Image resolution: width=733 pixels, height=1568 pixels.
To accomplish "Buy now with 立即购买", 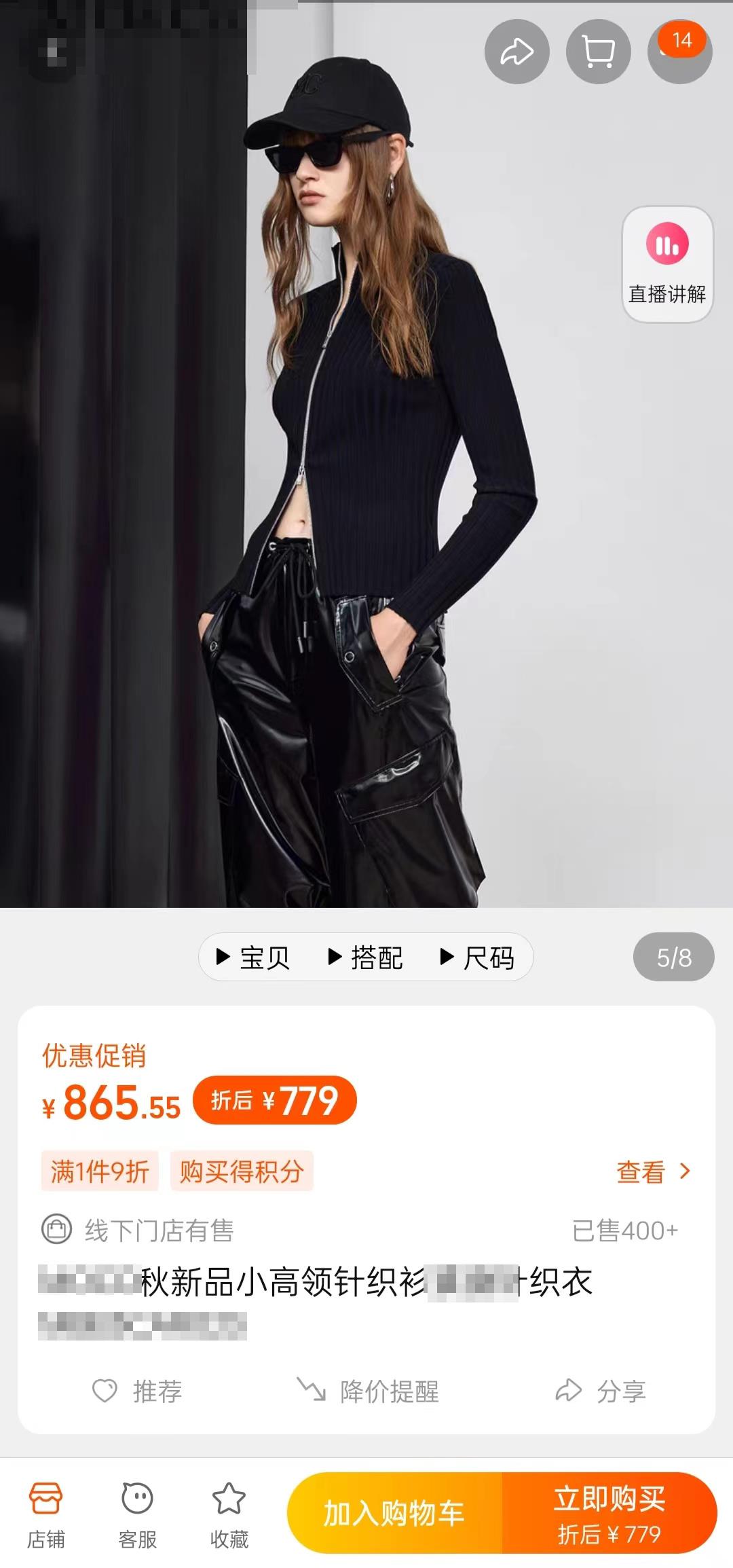I will click(x=609, y=1513).
